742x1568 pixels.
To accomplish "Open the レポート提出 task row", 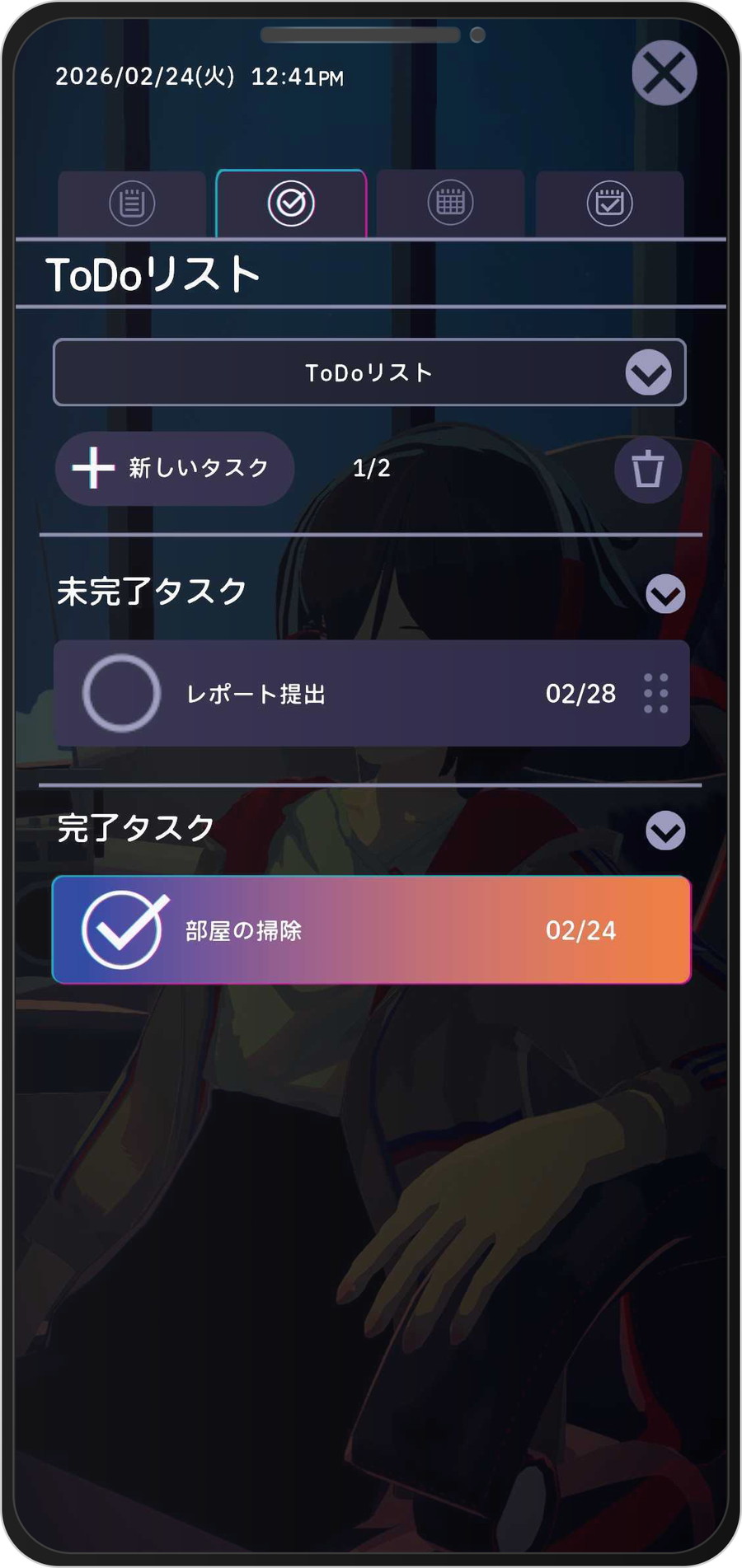I will point(371,694).
